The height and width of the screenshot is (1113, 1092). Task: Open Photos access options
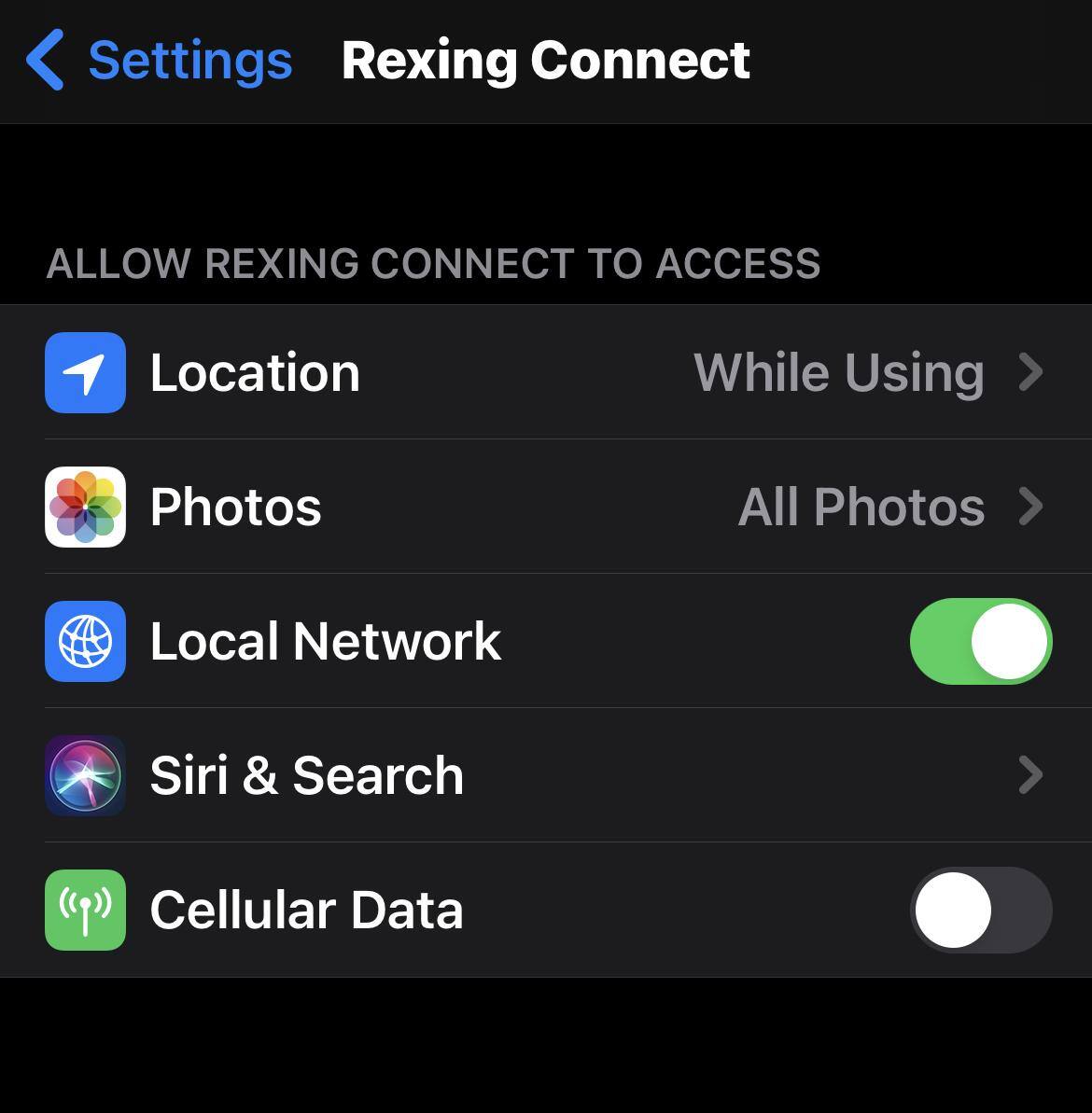coord(546,507)
